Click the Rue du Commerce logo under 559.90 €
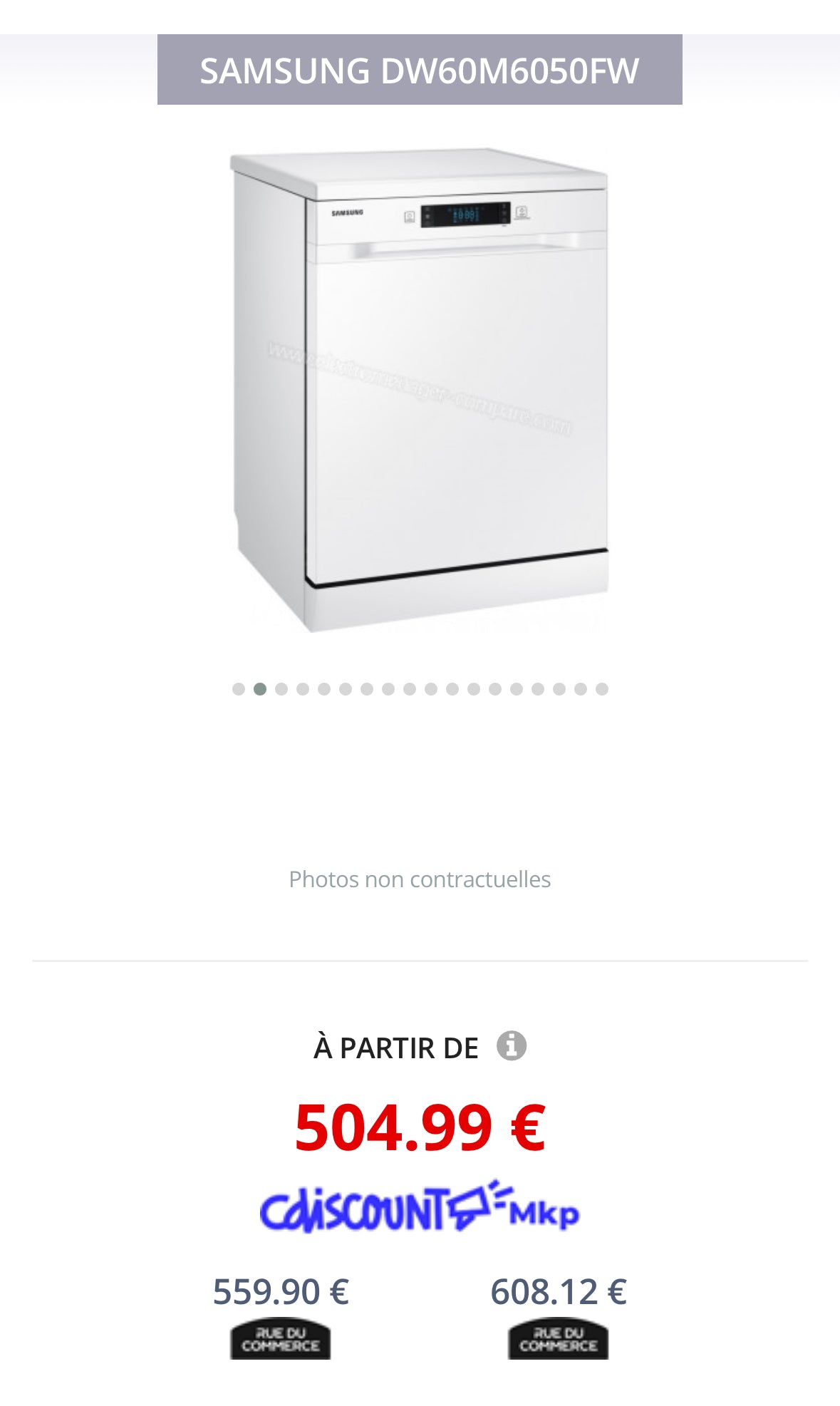Screen dimensions: 840x1406 point(281,1338)
